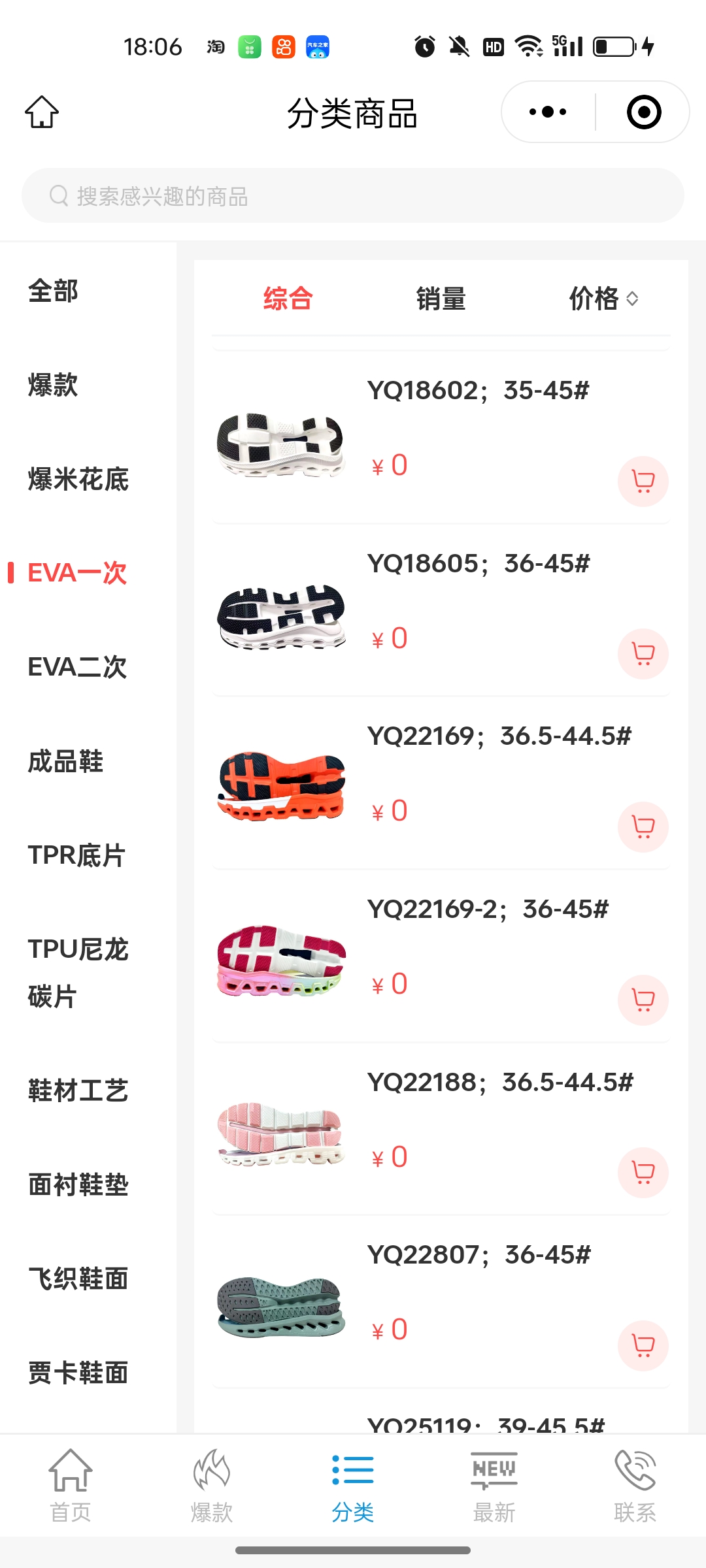
Task: Sort products by 价格
Action: [603, 299]
